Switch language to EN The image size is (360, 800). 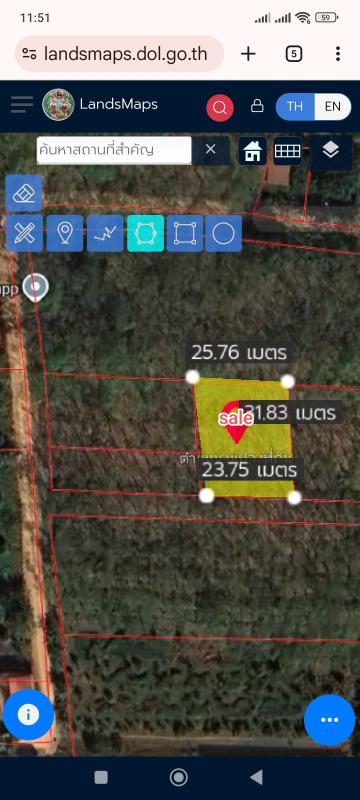click(332, 106)
